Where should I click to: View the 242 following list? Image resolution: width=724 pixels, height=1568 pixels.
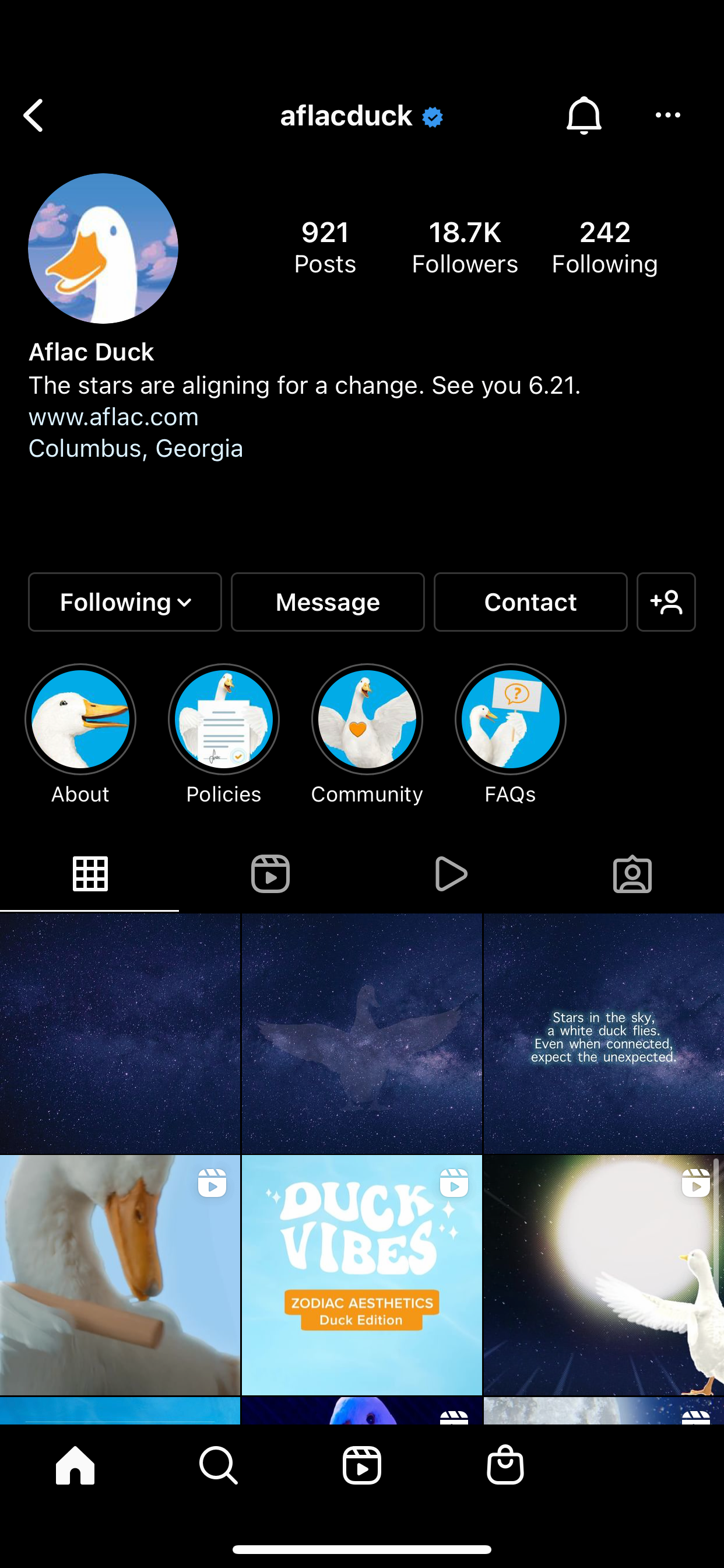click(x=604, y=247)
